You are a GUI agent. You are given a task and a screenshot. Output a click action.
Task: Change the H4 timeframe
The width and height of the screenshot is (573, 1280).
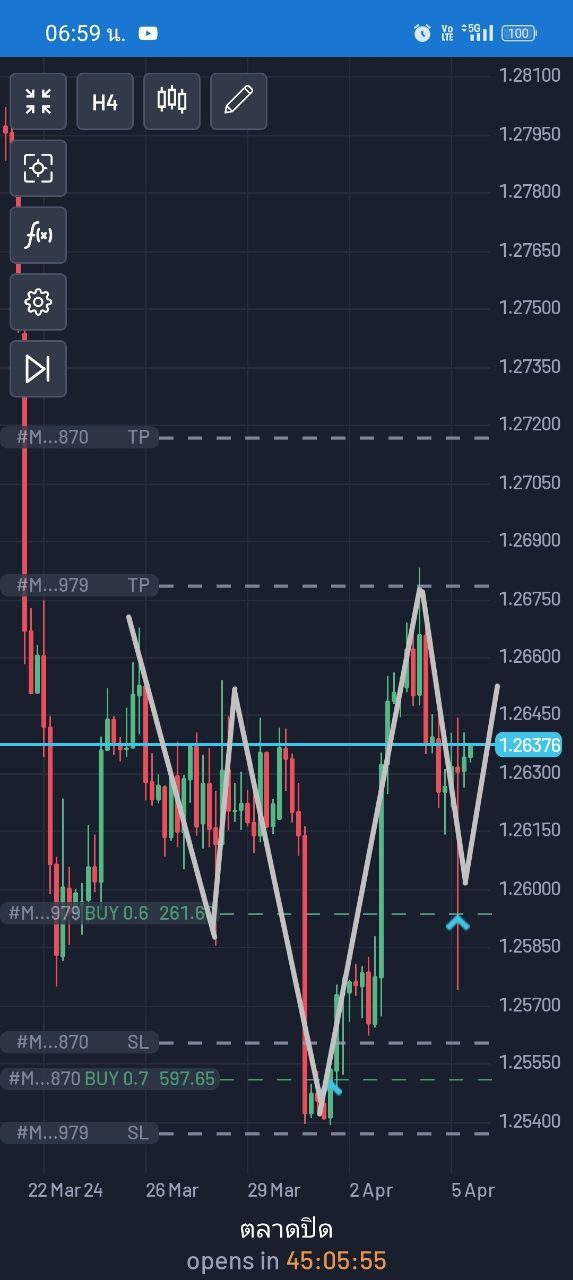[x=105, y=101]
